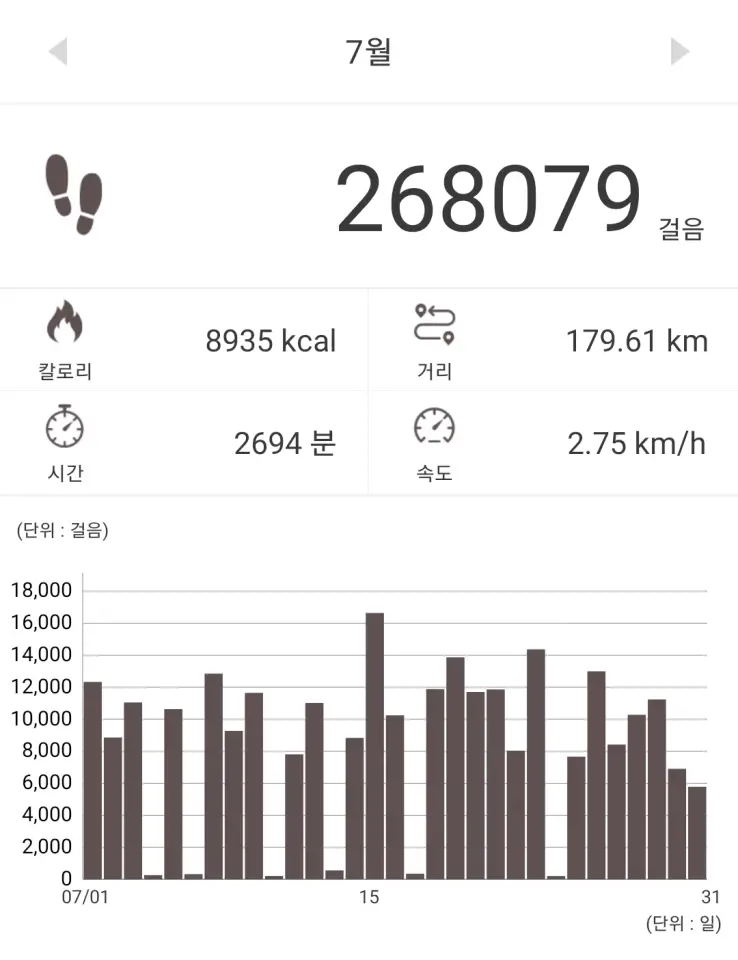Click the right arrow to view August
The width and height of the screenshot is (738, 960).
click(681, 52)
